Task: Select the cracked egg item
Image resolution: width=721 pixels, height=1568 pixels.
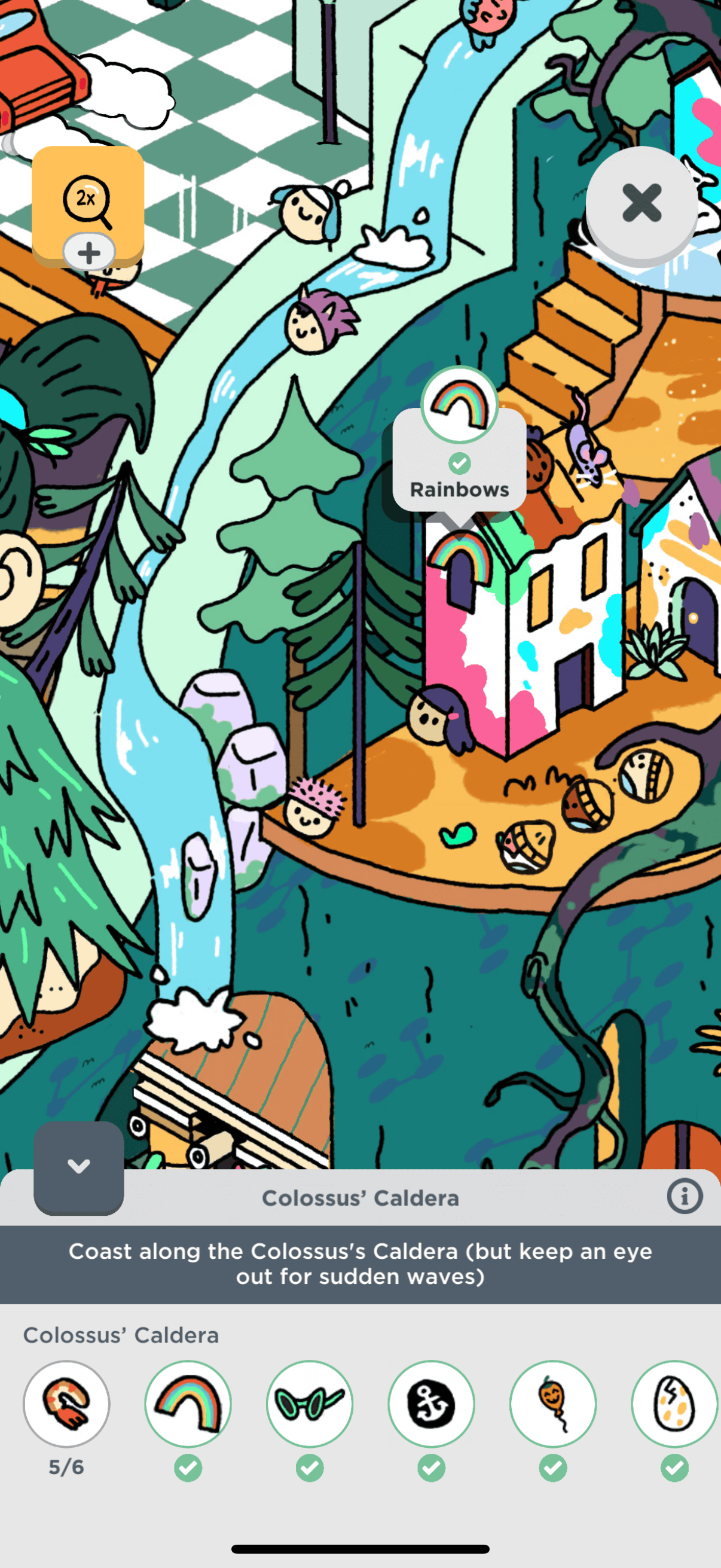Action: point(674,1404)
